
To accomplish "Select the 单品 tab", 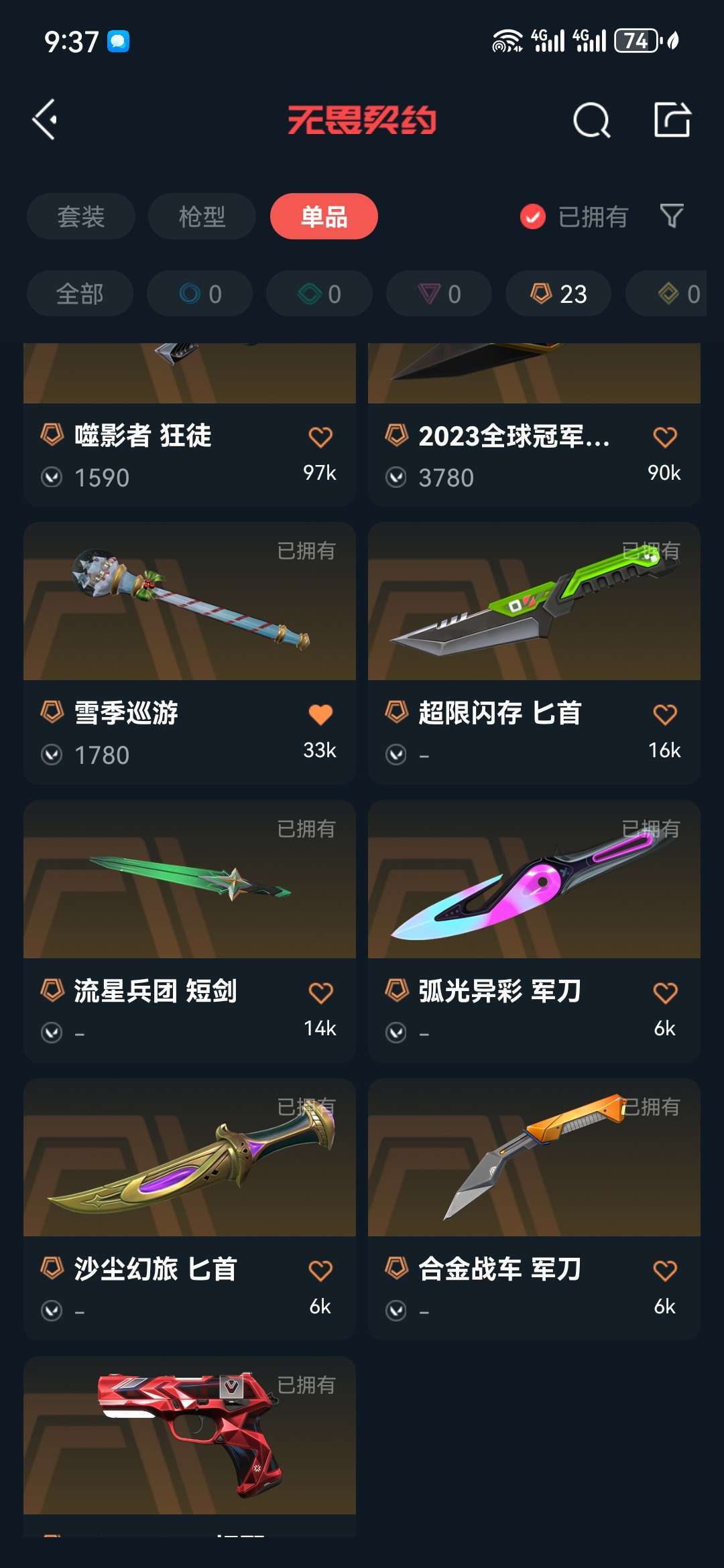I will click(x=324, y=216).
